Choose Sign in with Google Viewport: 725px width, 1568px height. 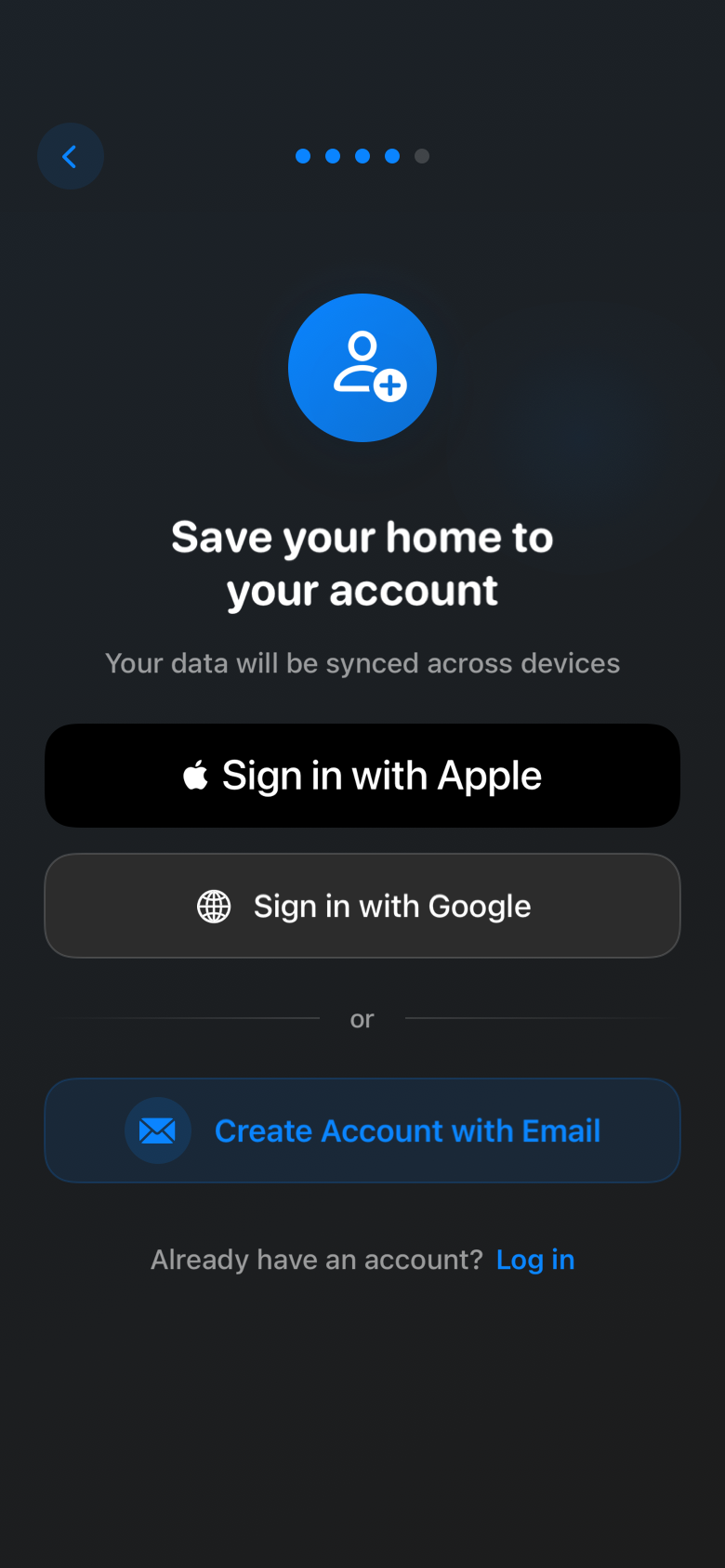[x=362, y=906]
